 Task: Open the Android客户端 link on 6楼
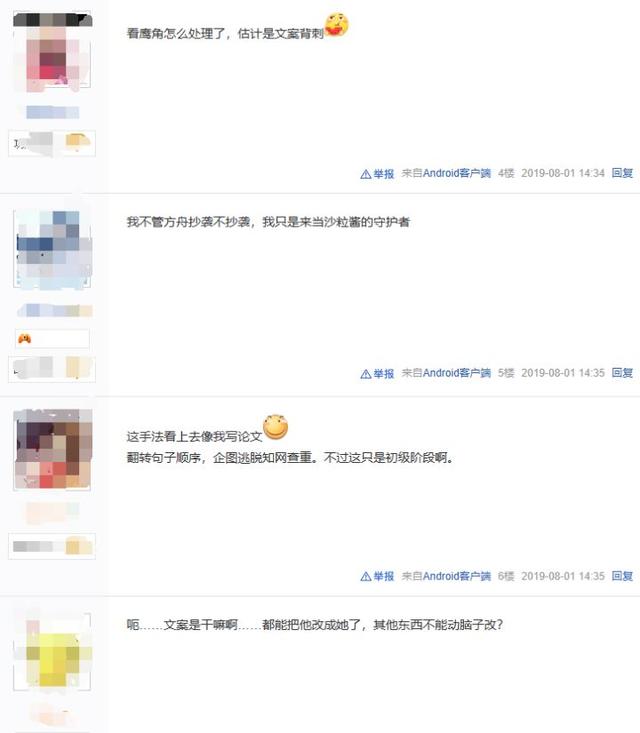click(x=456, y=577)
